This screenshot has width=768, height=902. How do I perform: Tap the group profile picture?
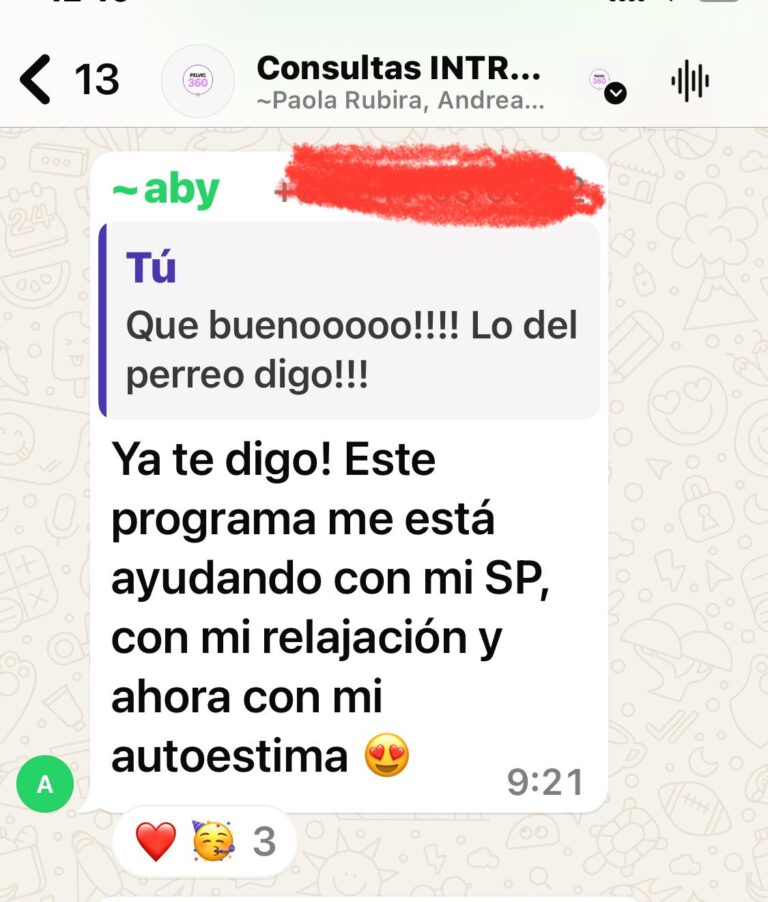pos(197,81)
